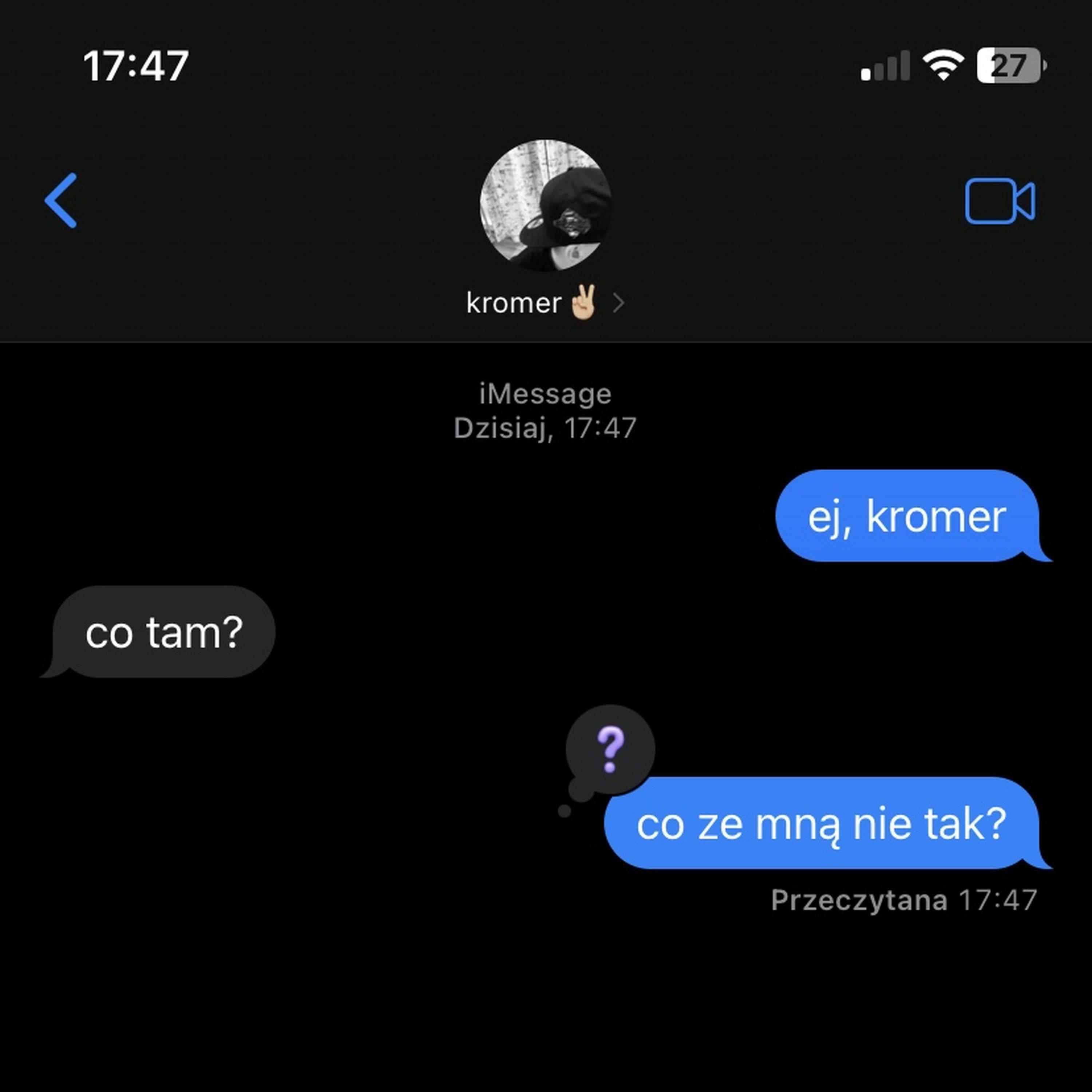Start a FaceTime video call
The image size is (1092, 1092).
tap(999, 201)
